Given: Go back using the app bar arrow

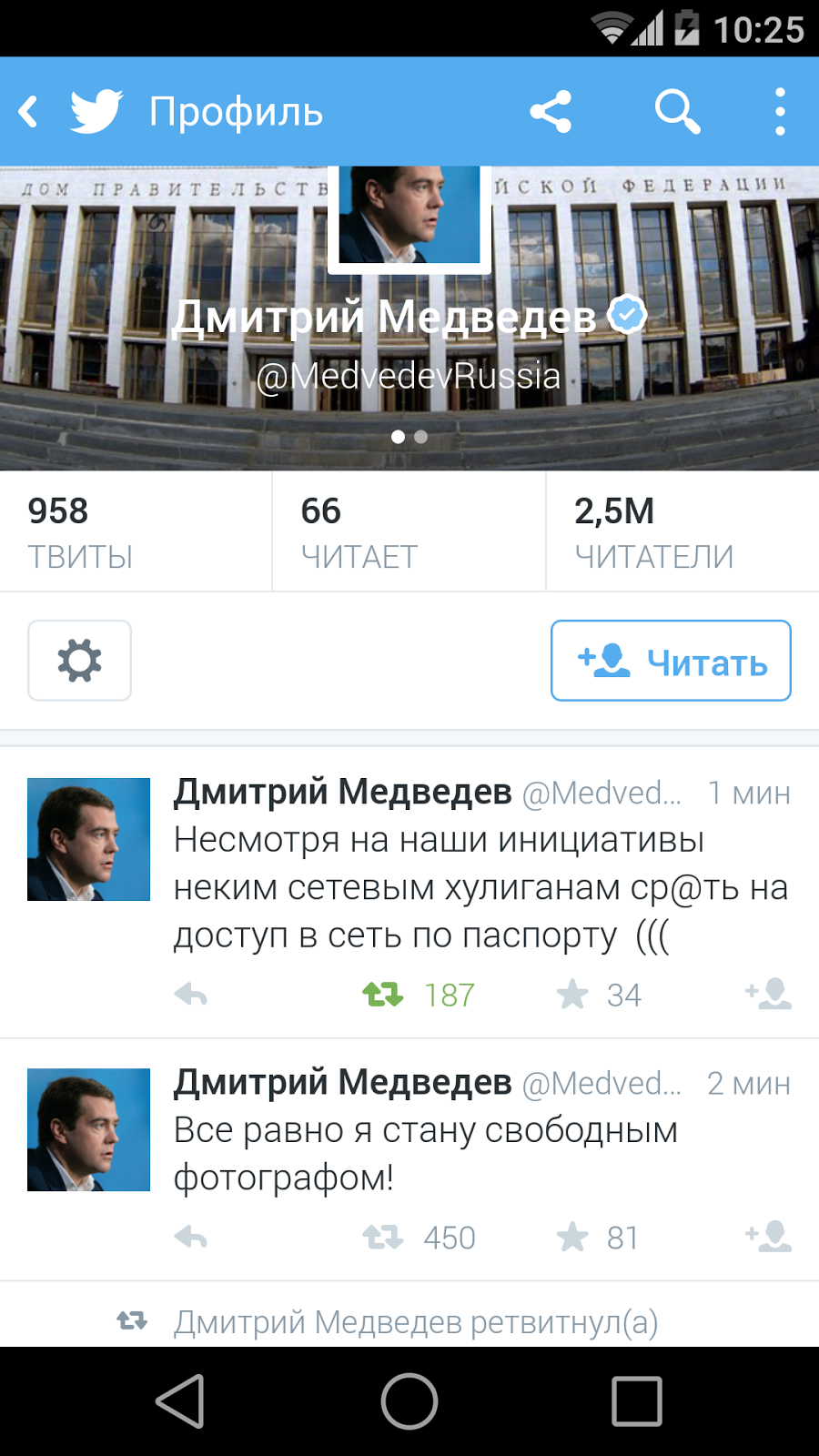Looking at the screenshot, I should 29,112.
